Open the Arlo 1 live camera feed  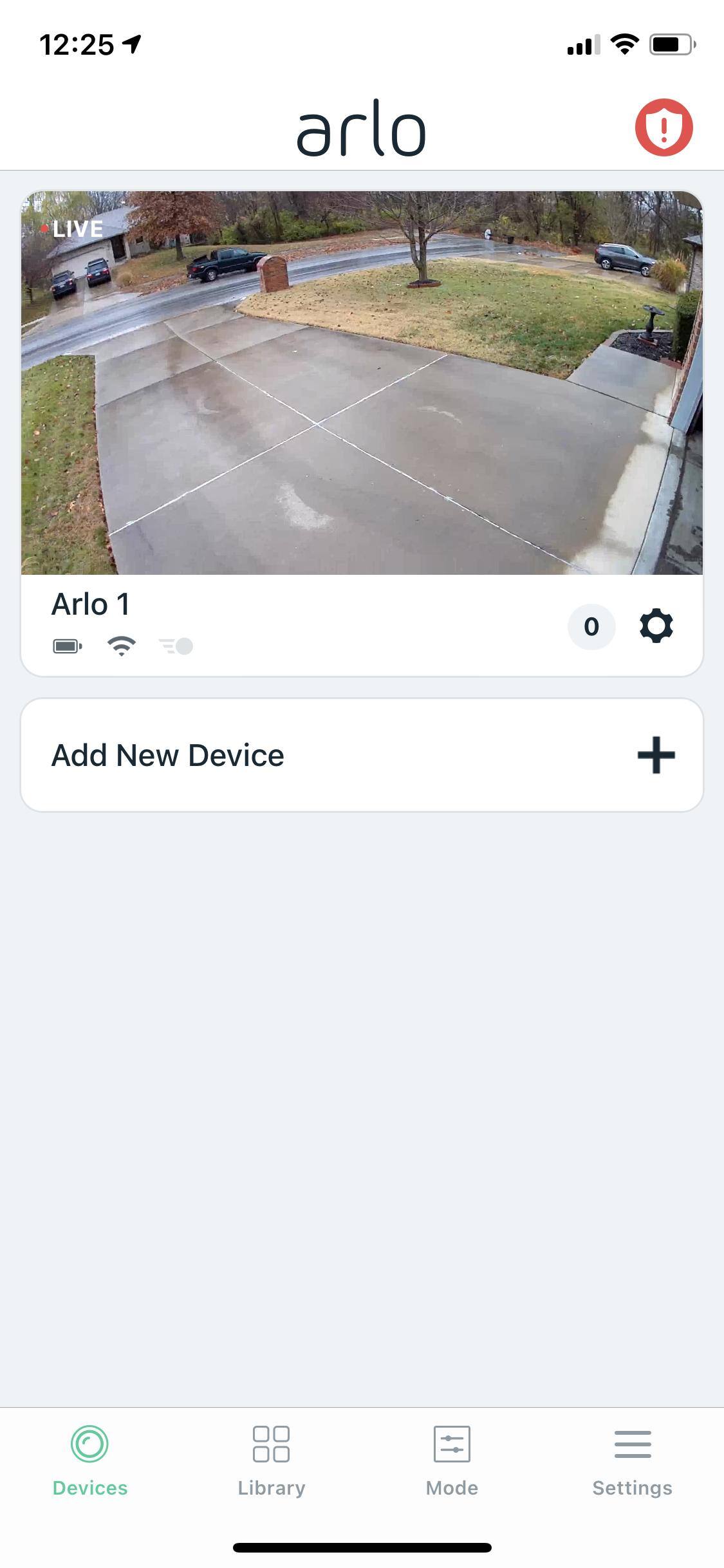(362, 382)
